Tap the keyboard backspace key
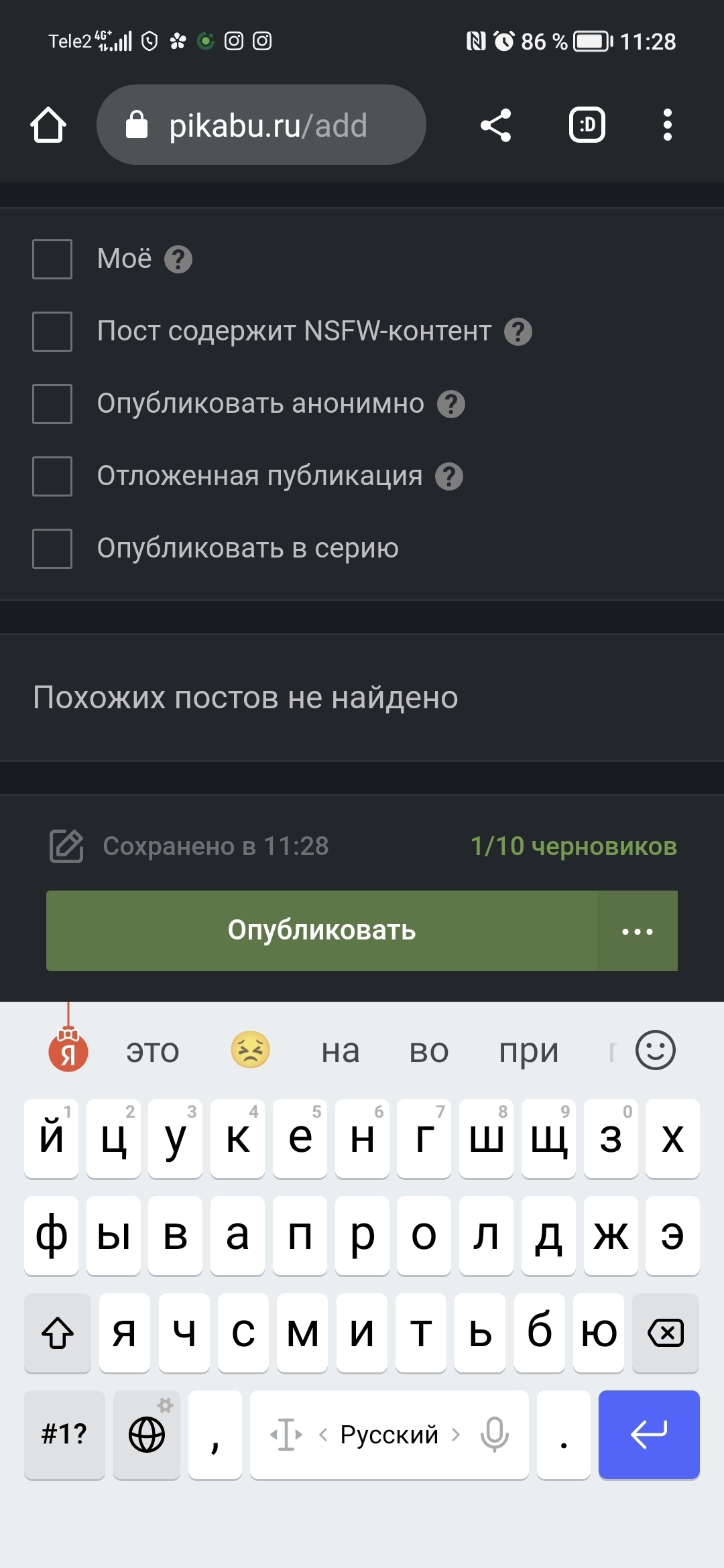The image size is (724, 1568). tap(666, 1333)
